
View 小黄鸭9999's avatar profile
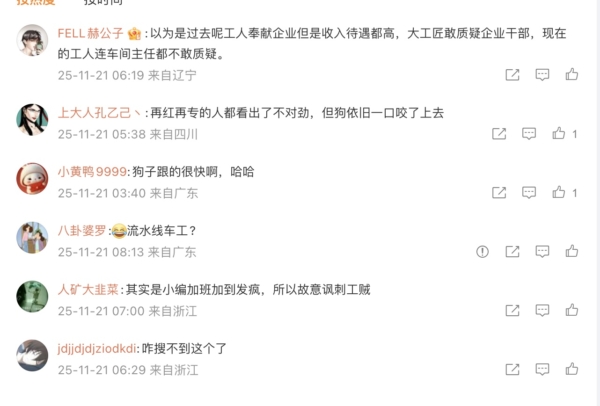click(32, 179)
